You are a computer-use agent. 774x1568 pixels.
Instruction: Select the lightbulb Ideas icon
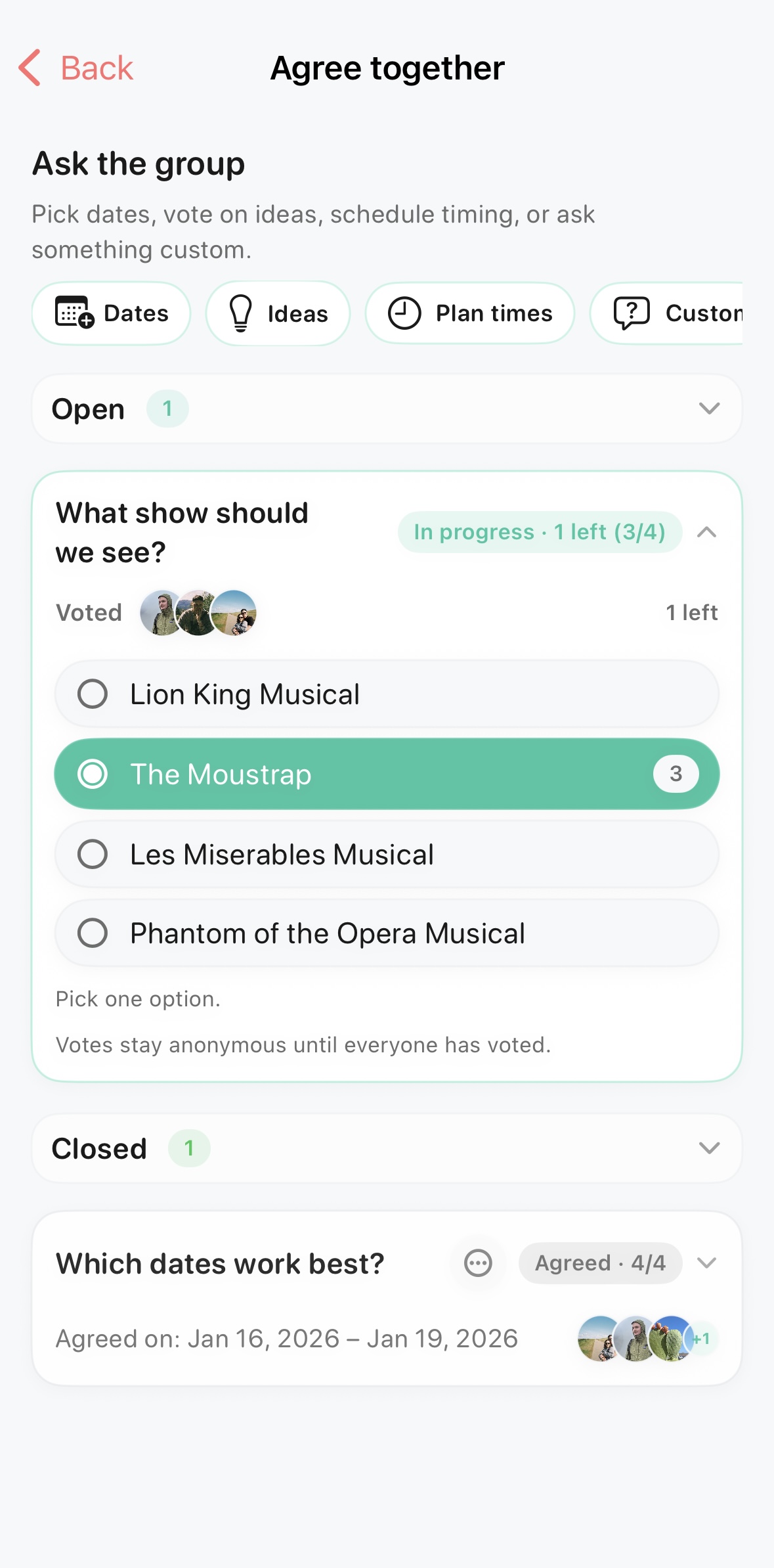pyautogui.click(x=240, y=313)
